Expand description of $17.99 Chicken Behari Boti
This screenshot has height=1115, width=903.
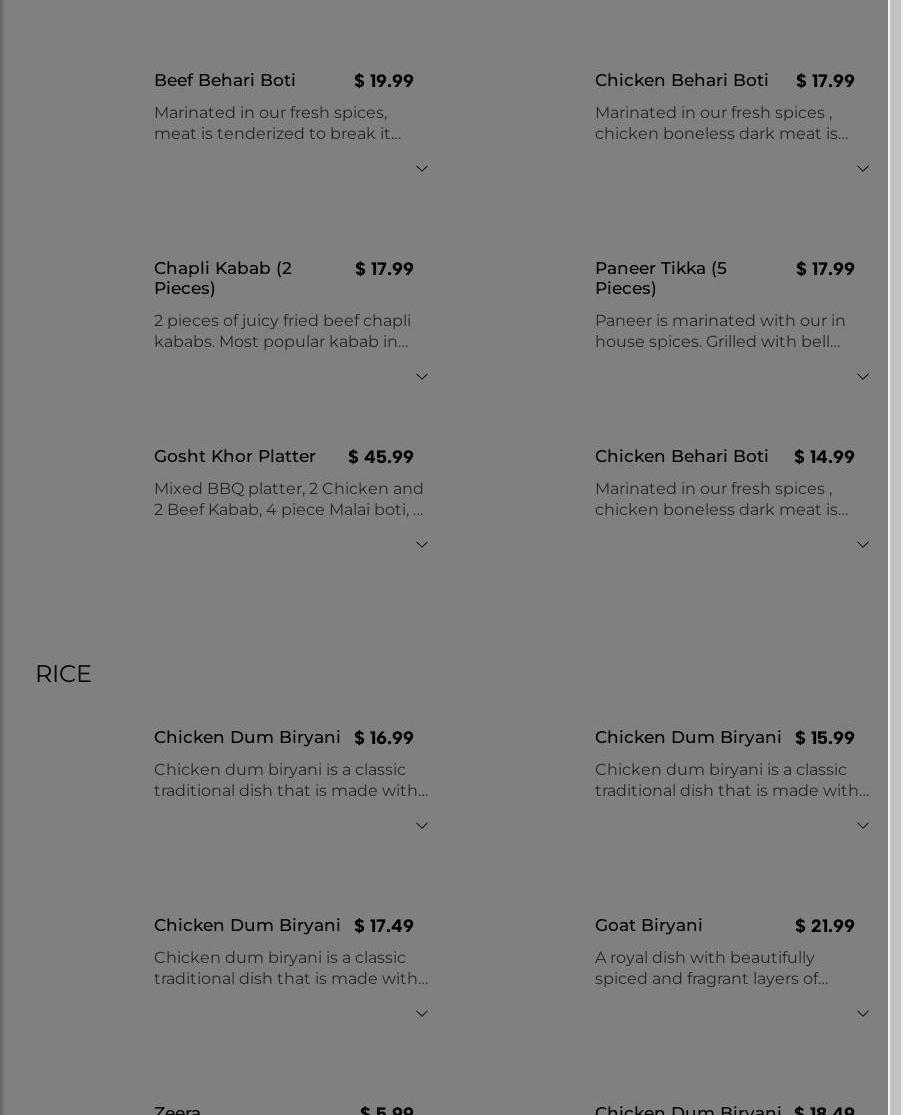[862, 169]
